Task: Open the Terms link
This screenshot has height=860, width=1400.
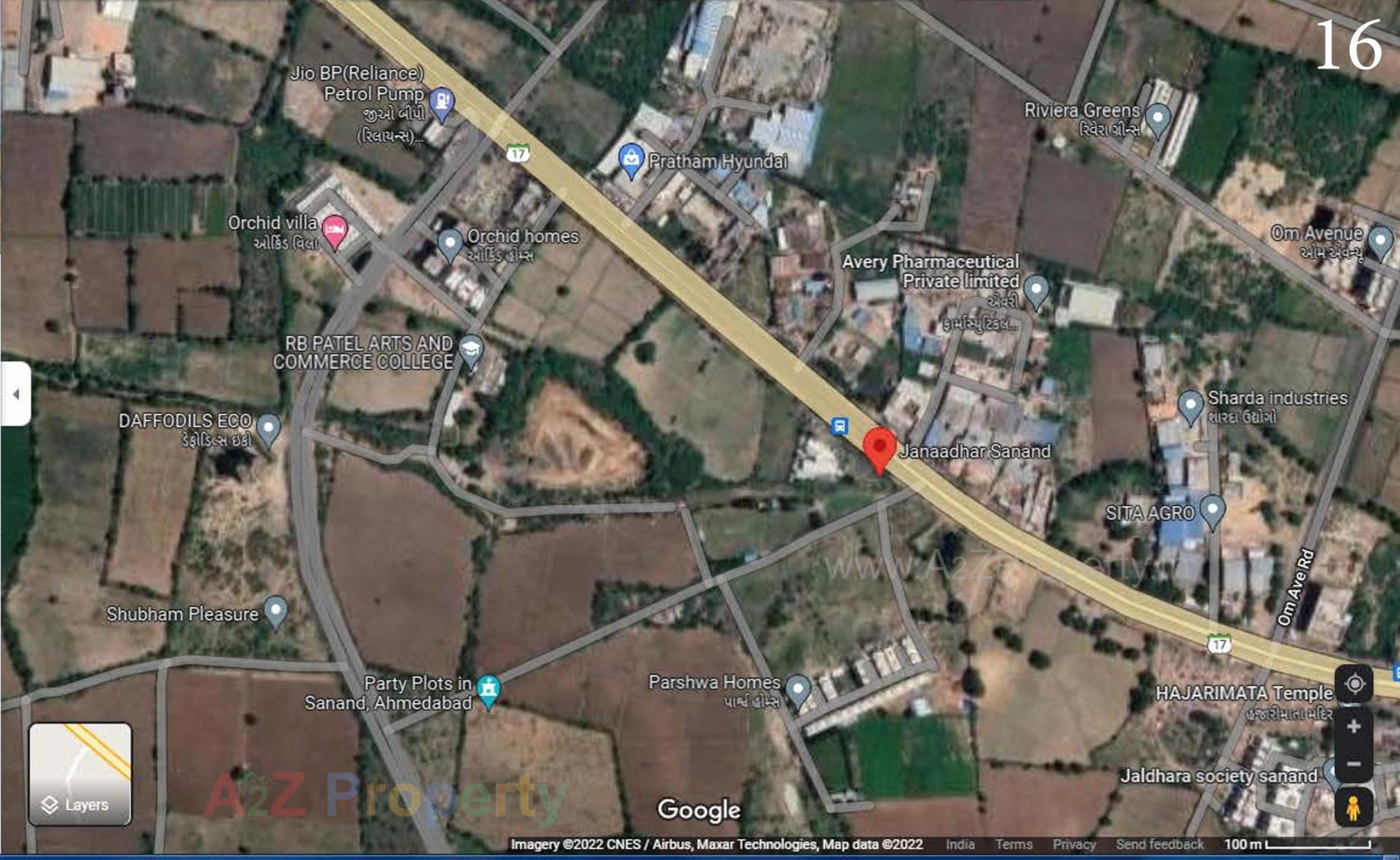Action: [1014, 844]
